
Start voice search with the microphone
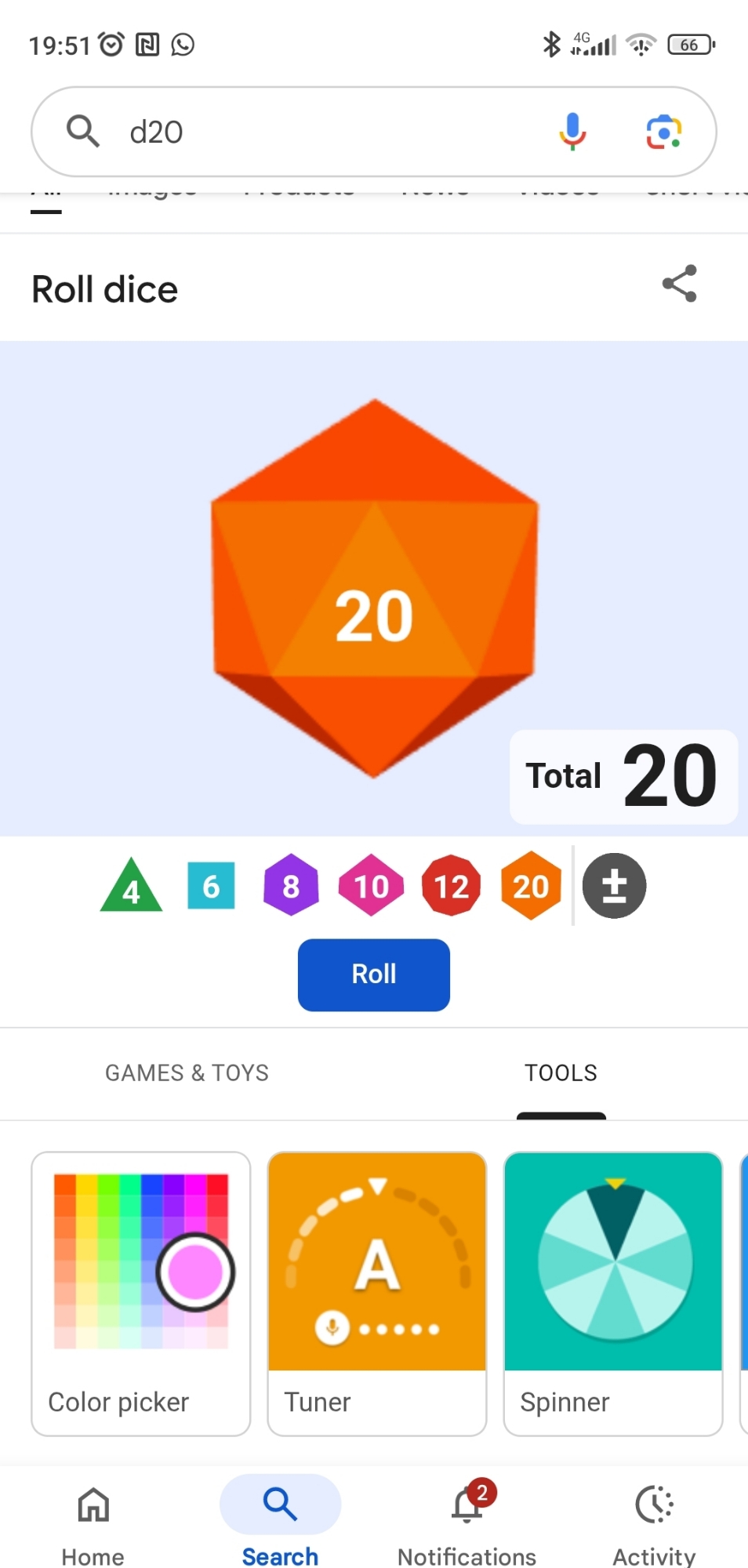click(572, 131)
